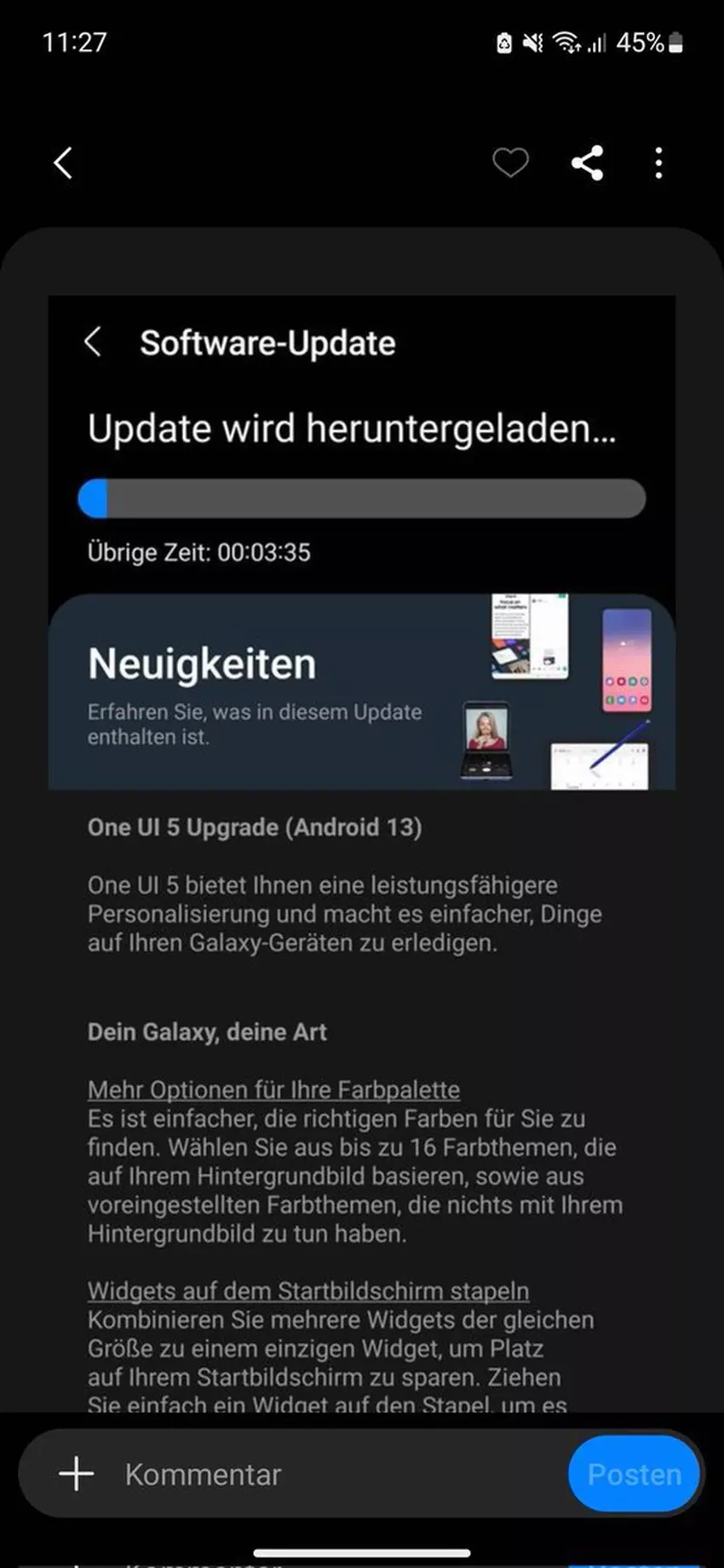Tap the Posten button
This screenshot has height=1568, width=724.
[634, 1474]
